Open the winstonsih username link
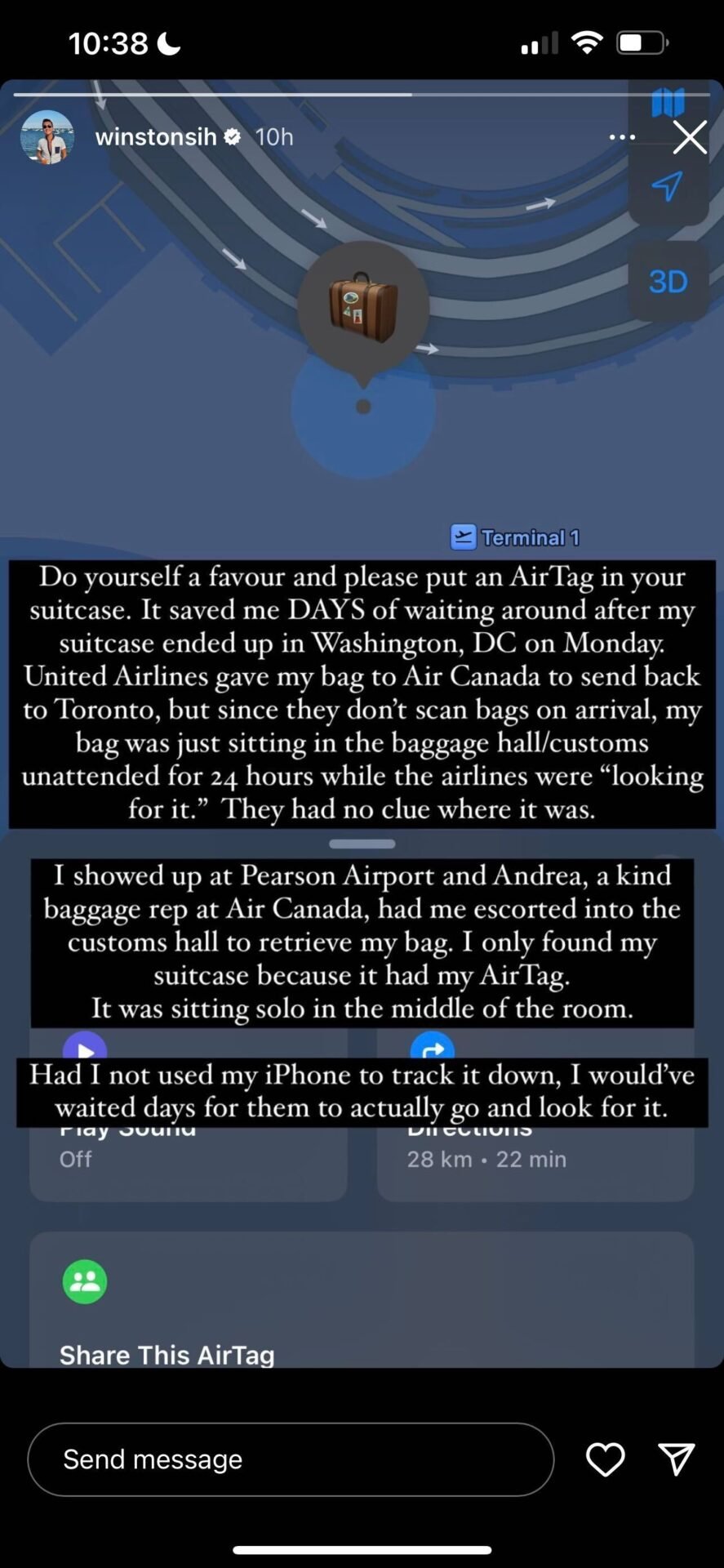This screenshot has height=1568, width=724. (155, 137)
